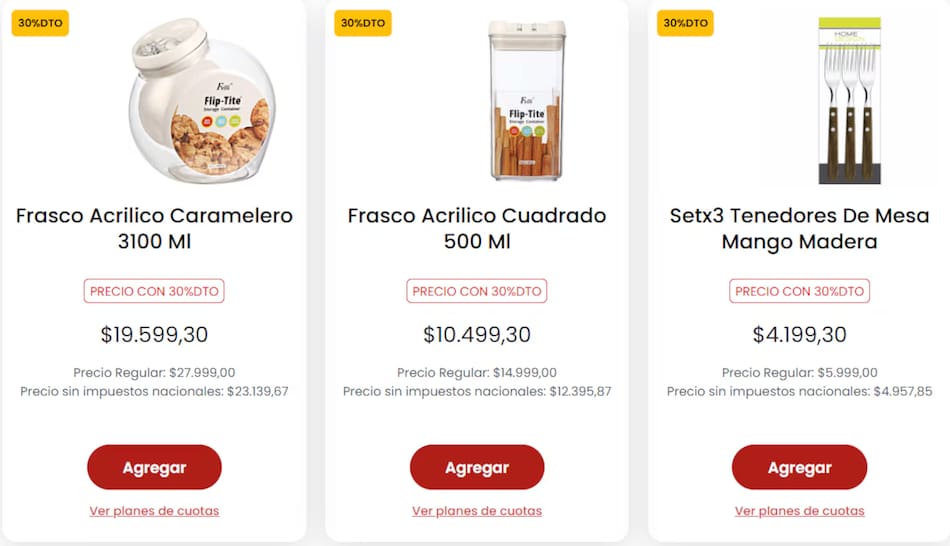Viewport: 950px width, 546px height.
Task: View installment plans for Setx3 Tenedores
Action: pos(799,511)
